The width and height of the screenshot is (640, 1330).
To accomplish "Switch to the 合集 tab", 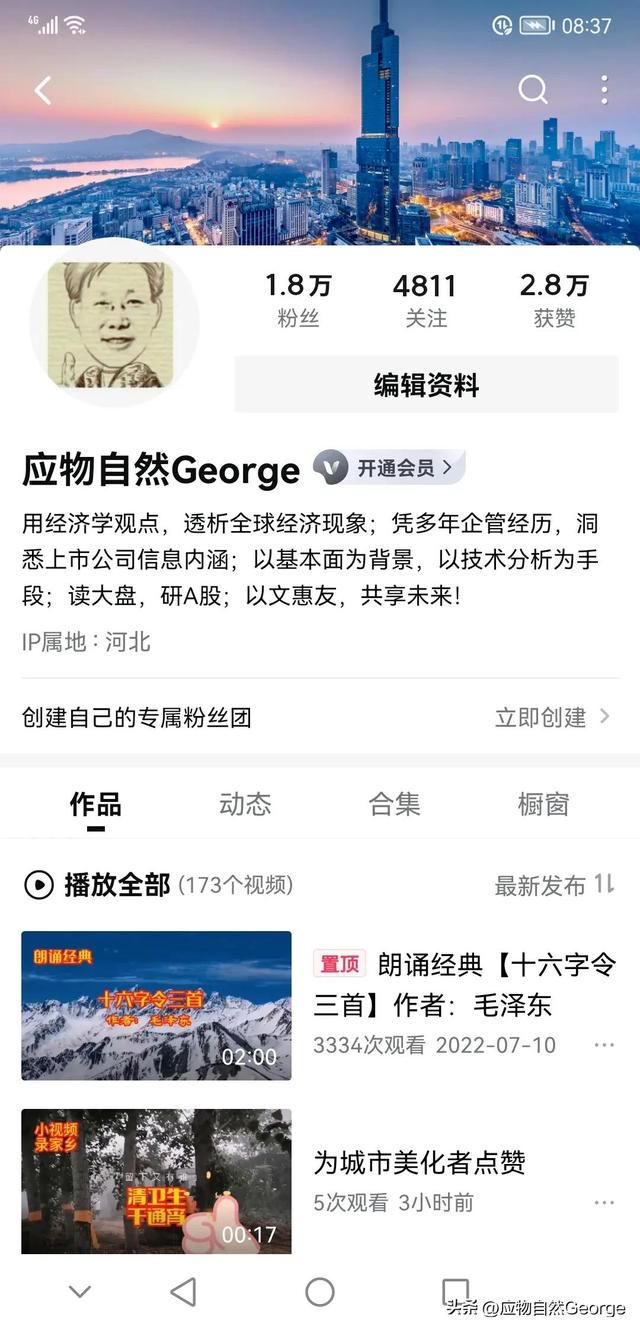I will [394, 804].
